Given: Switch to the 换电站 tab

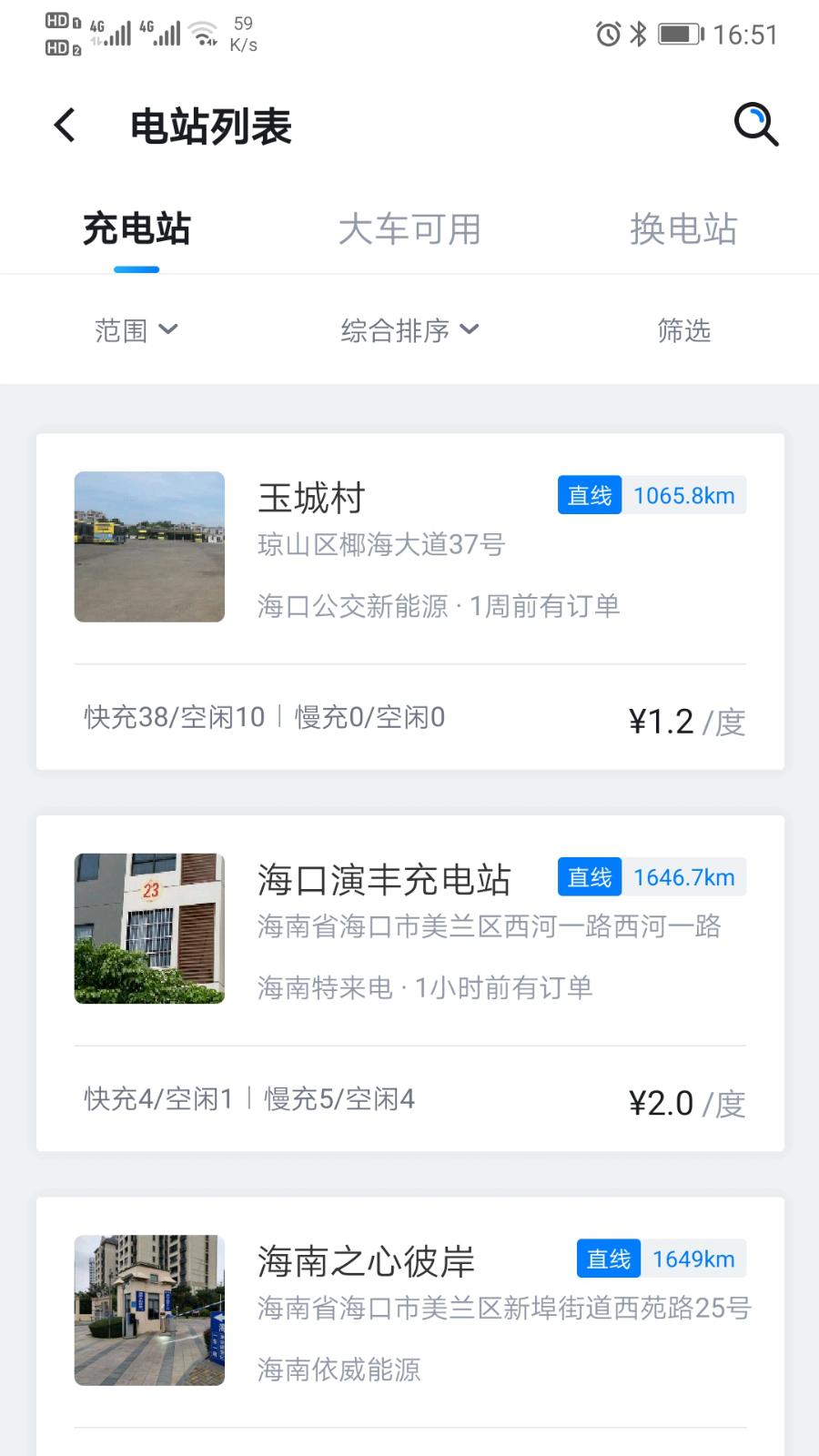Looking at the screenshot, I should coord(683,229).
